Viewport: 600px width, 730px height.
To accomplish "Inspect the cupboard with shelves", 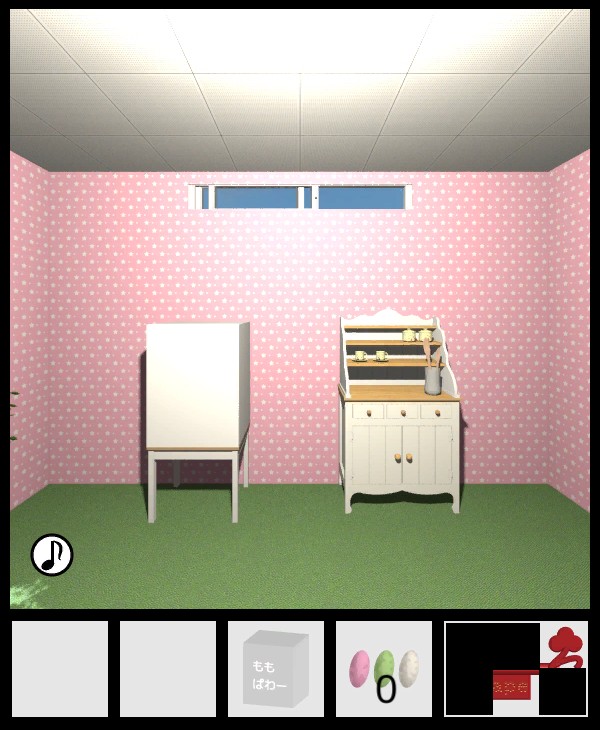I will tap(400, 415).
